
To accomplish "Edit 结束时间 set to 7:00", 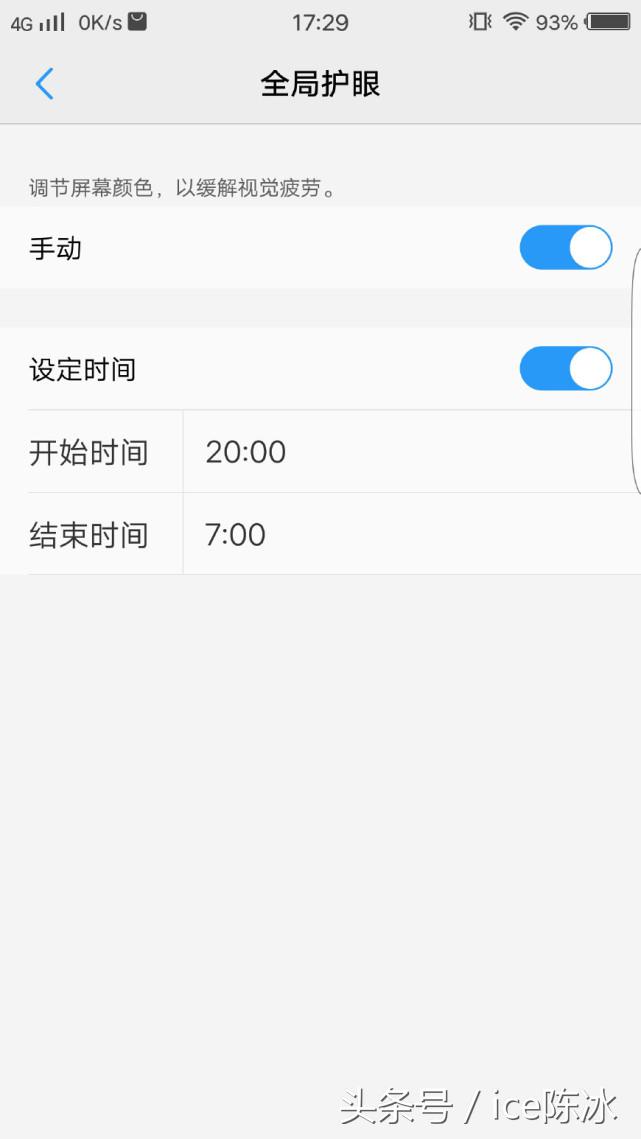I will click(x=236, y=534).
